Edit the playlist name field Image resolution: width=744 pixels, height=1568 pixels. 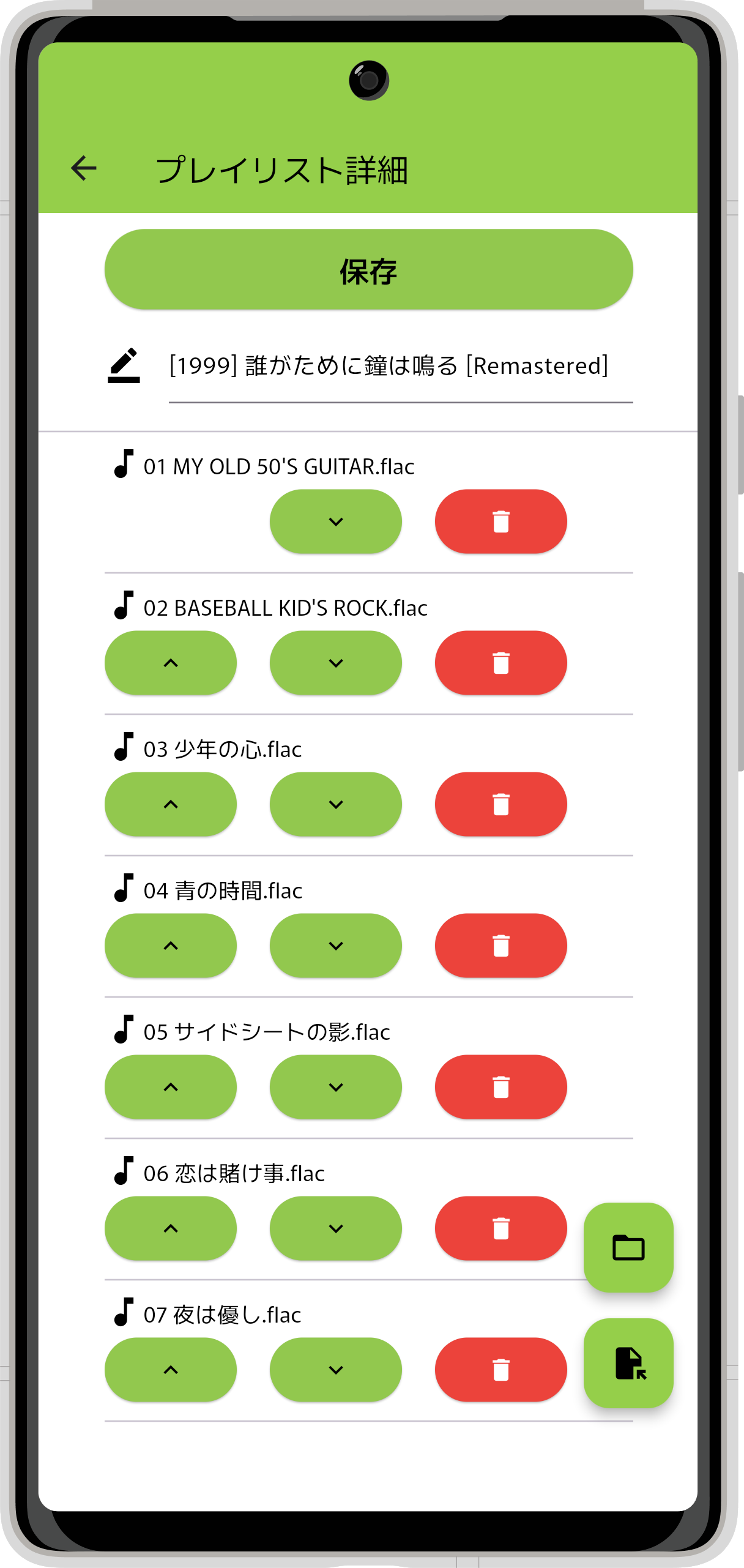(x=400, y=366)
